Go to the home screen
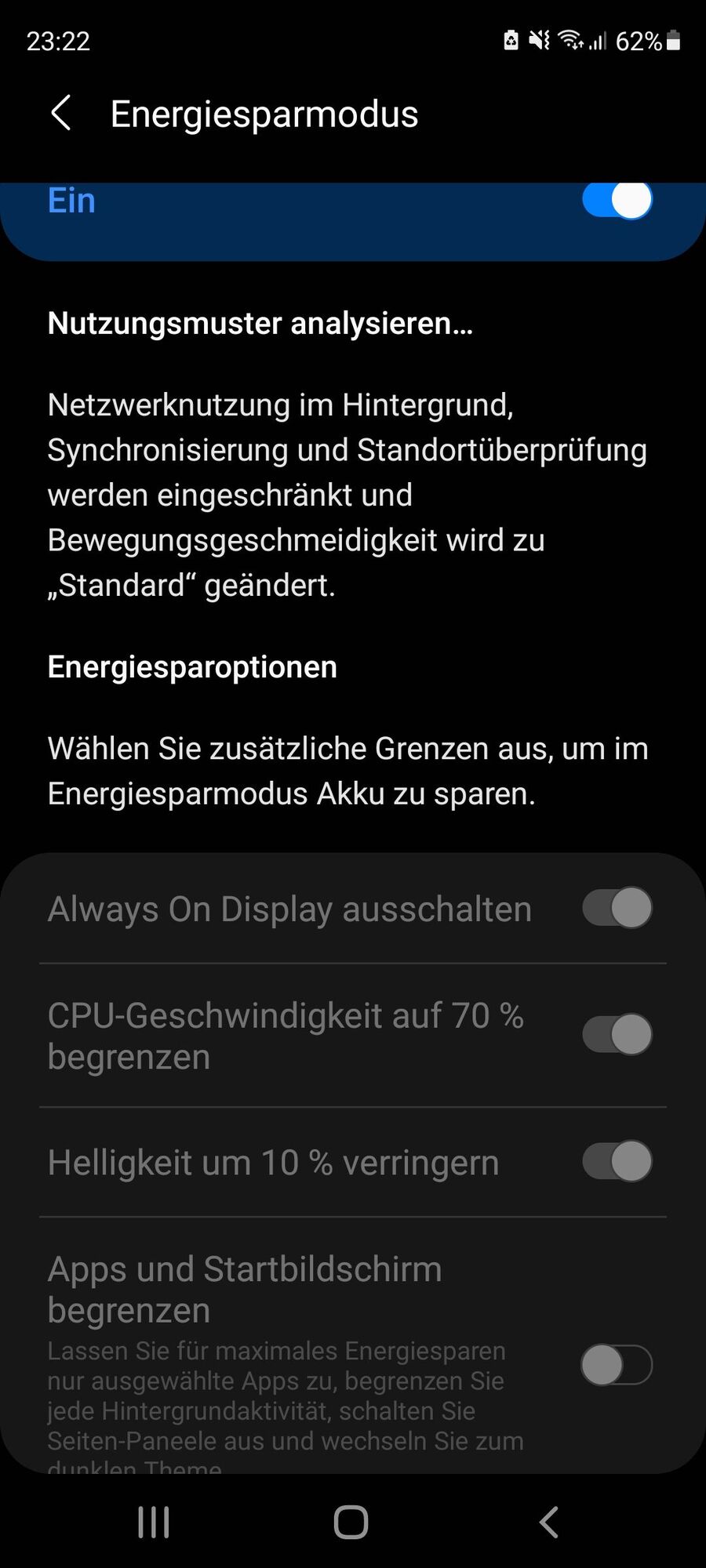 point(351,1523)
